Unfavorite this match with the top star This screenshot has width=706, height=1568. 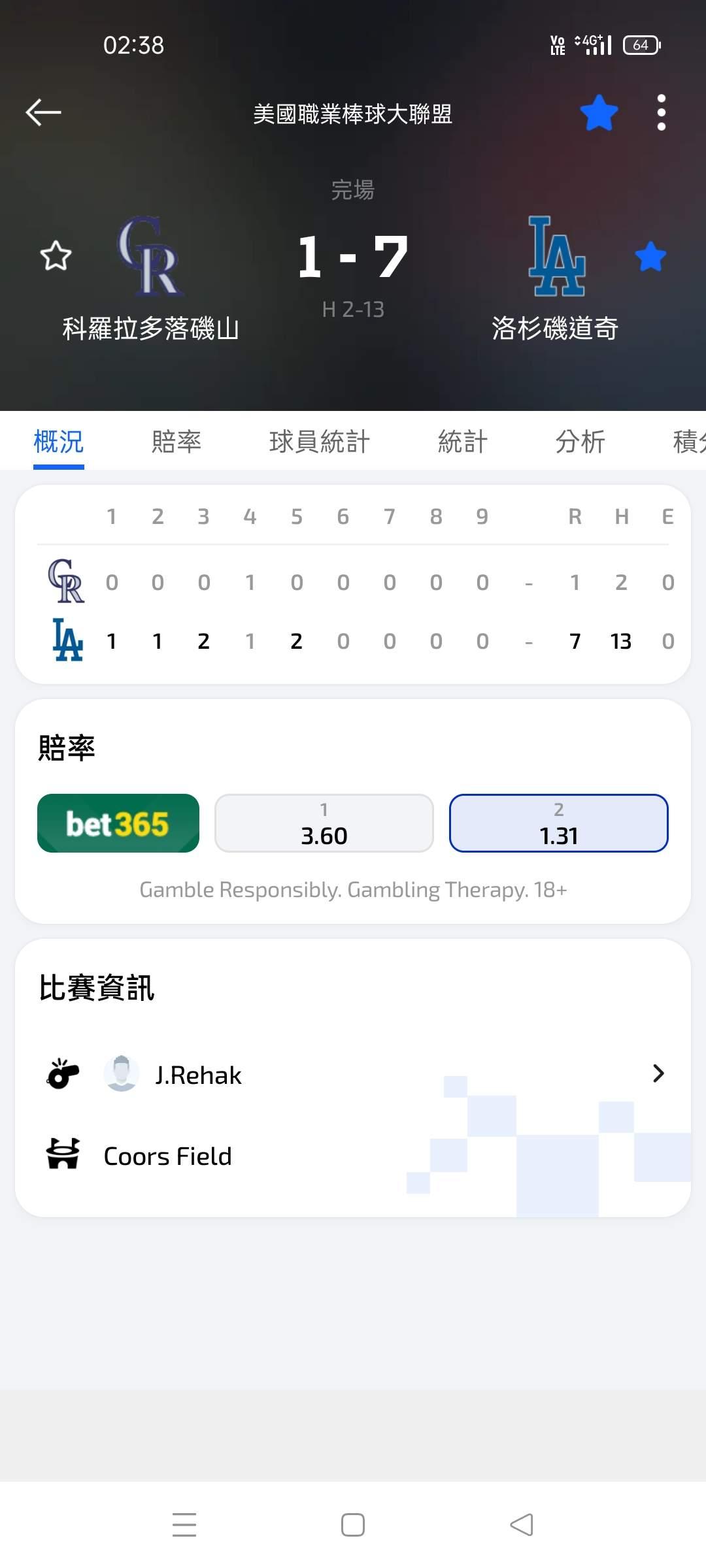[x=599, y=113]
